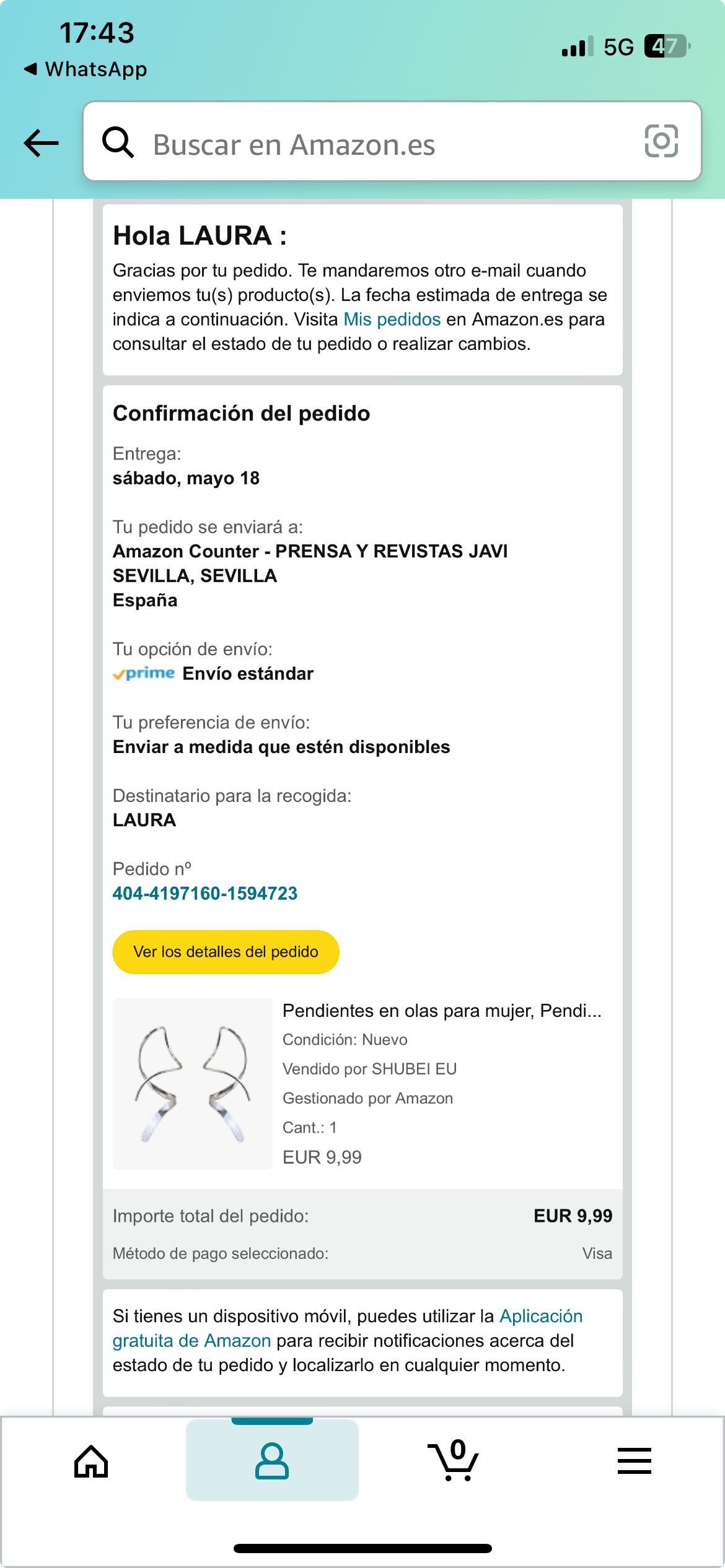Open the Pendientes en olas para mujer title
Viewport: 725px width, 1568px height.
pyautogui.click(x=442, y=1011)
